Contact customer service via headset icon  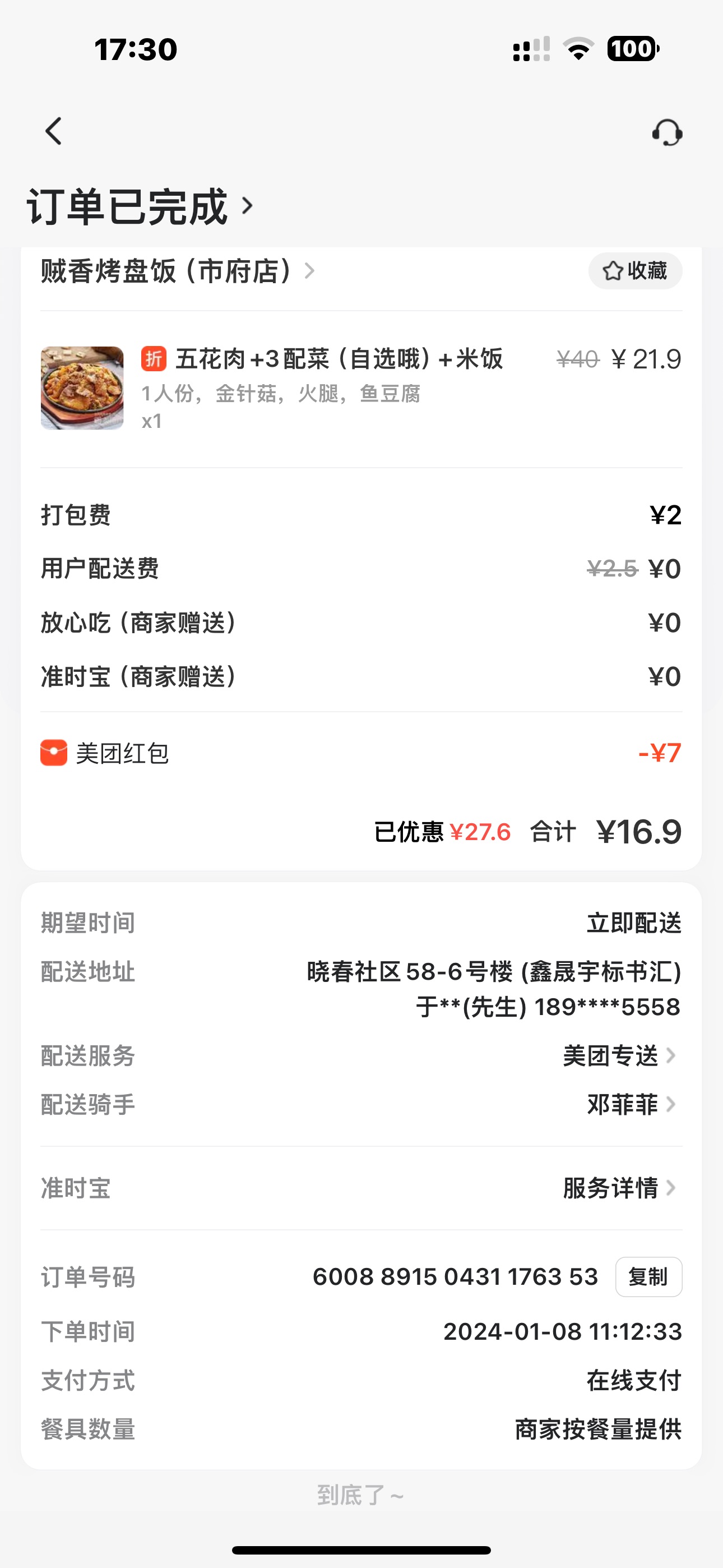pyautogui.click(x=667, y=132)
